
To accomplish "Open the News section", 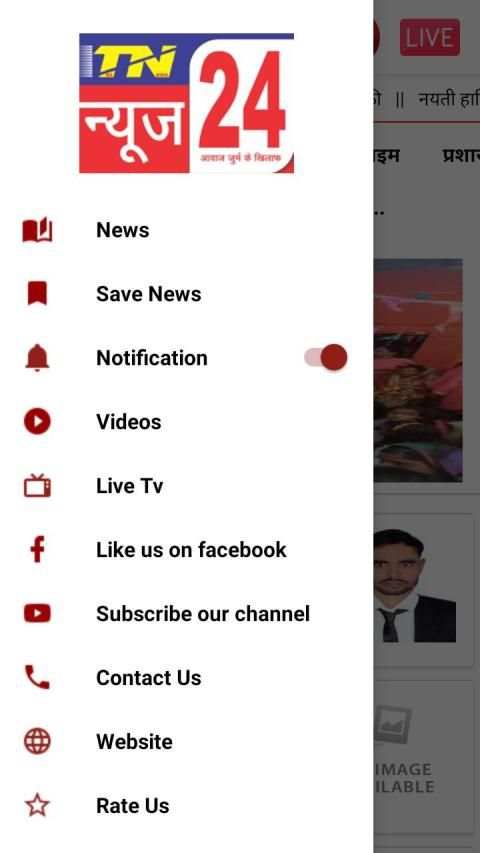I will pyautogui.click(x=187, y=230).
